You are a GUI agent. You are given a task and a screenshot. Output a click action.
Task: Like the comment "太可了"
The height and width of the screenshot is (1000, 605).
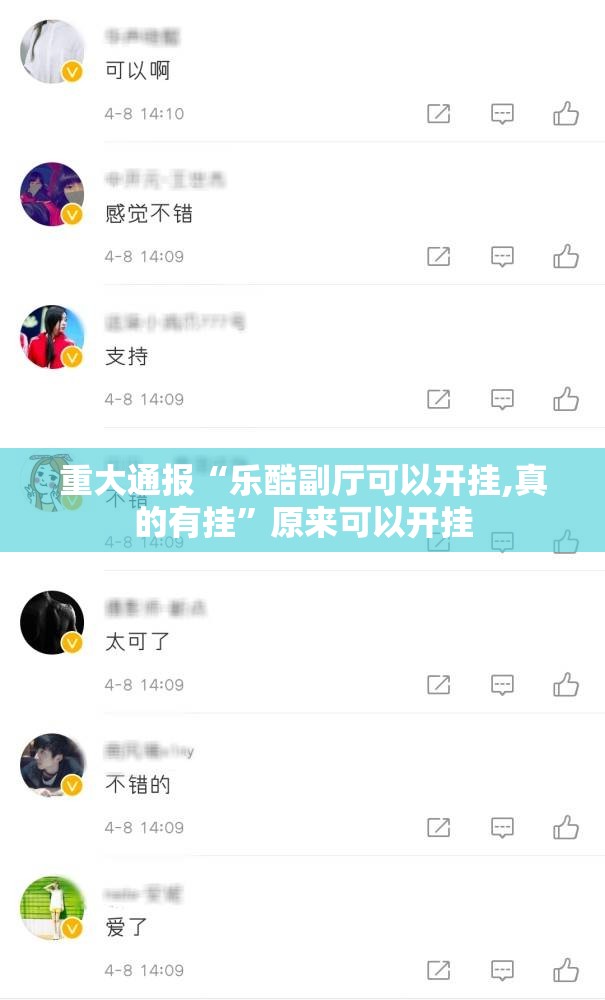pyautogui.click(x=566, y=685)
